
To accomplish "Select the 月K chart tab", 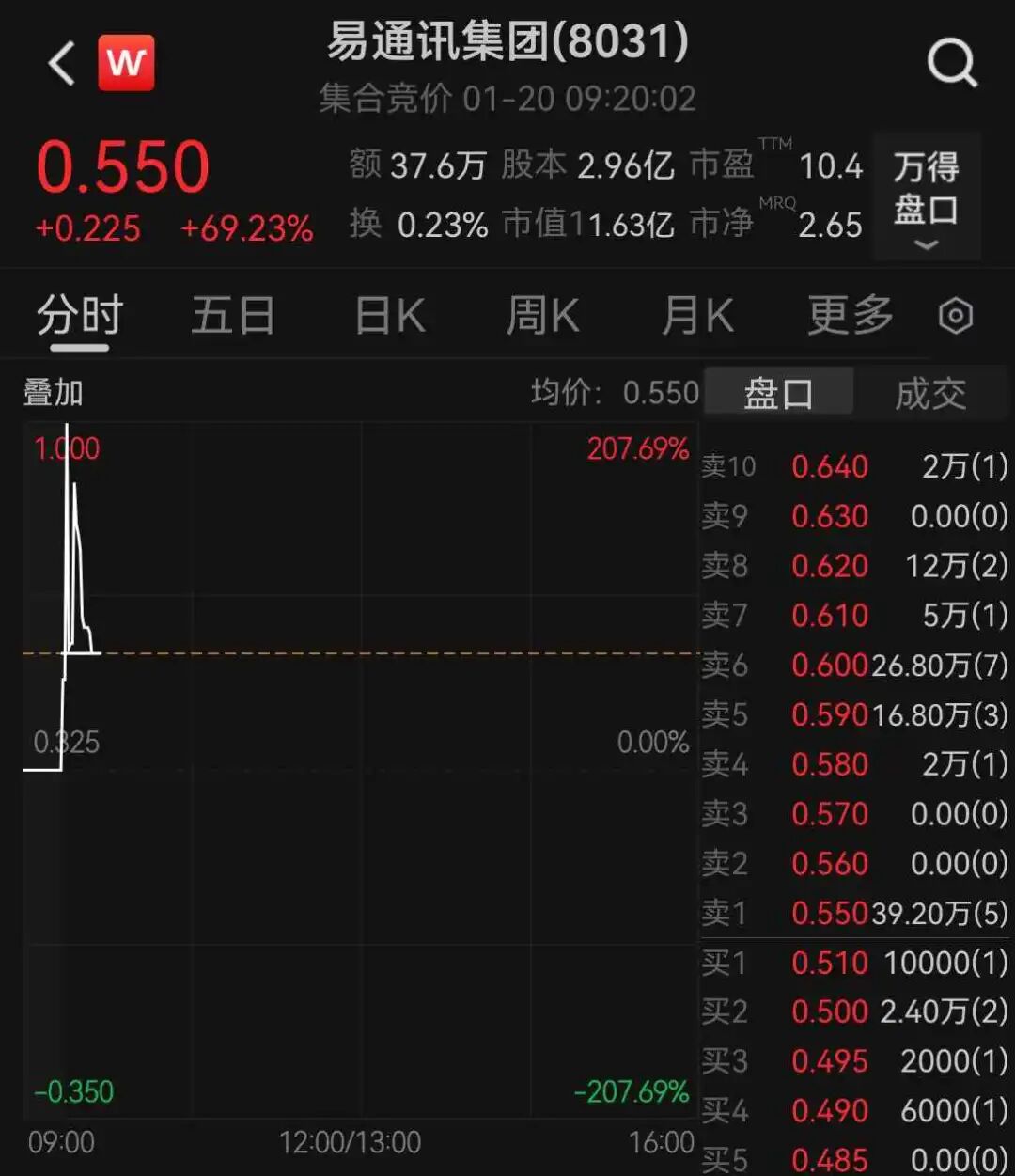I will pyautogui.click(x=697, y=316).
